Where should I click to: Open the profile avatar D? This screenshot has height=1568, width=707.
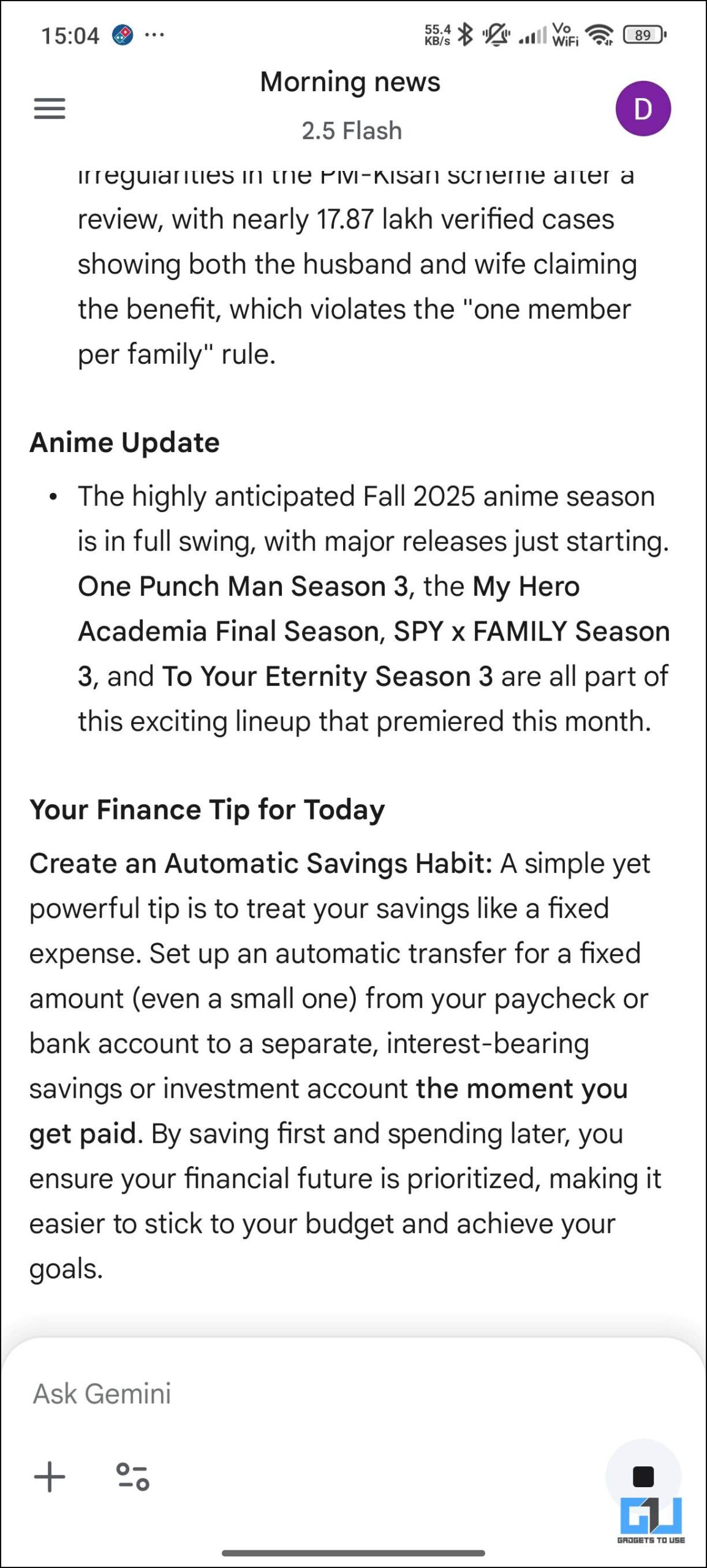(x=643, y=108)
